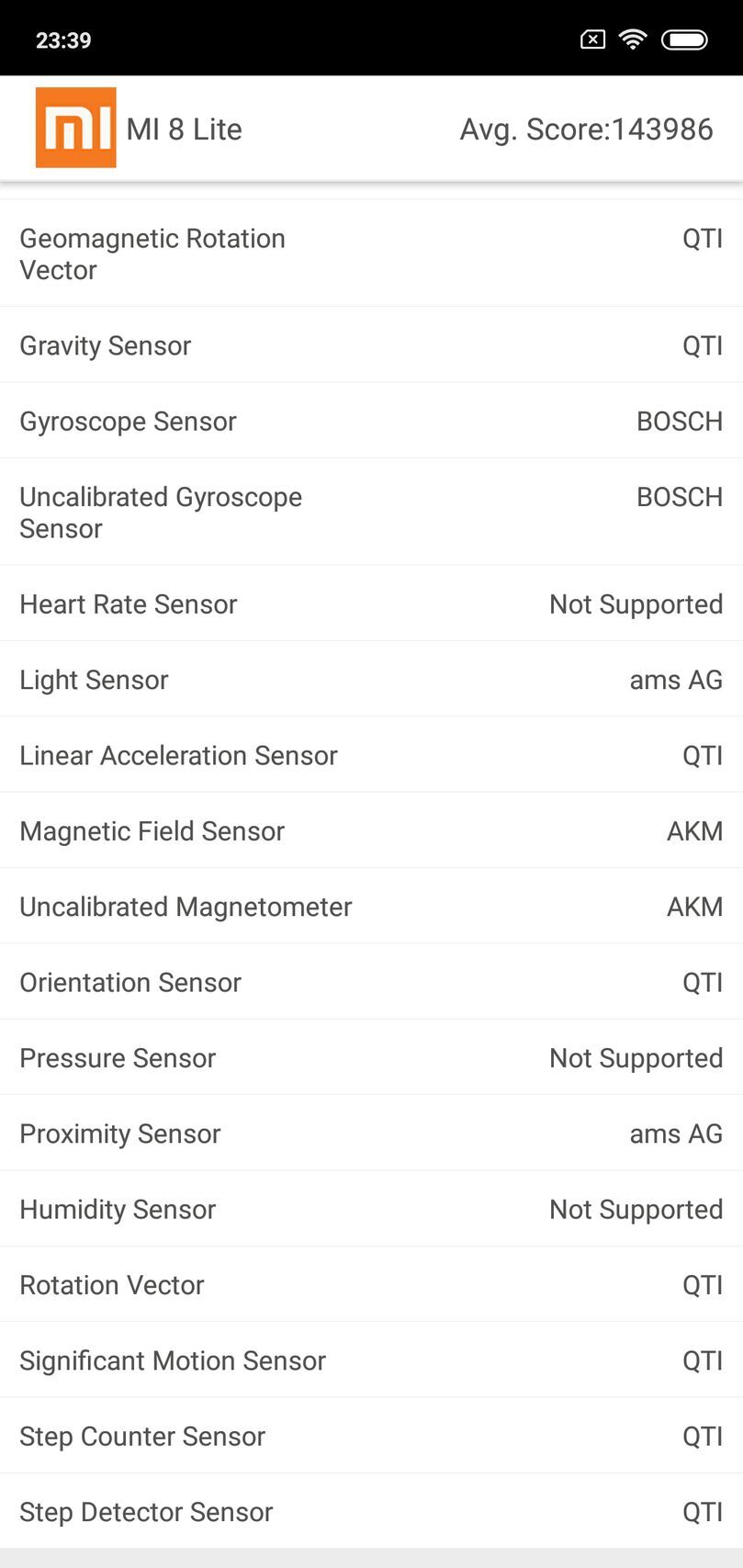743x1568 pixels.
Task: Tap the Light Sensor entry
Action: pos(367,680)
